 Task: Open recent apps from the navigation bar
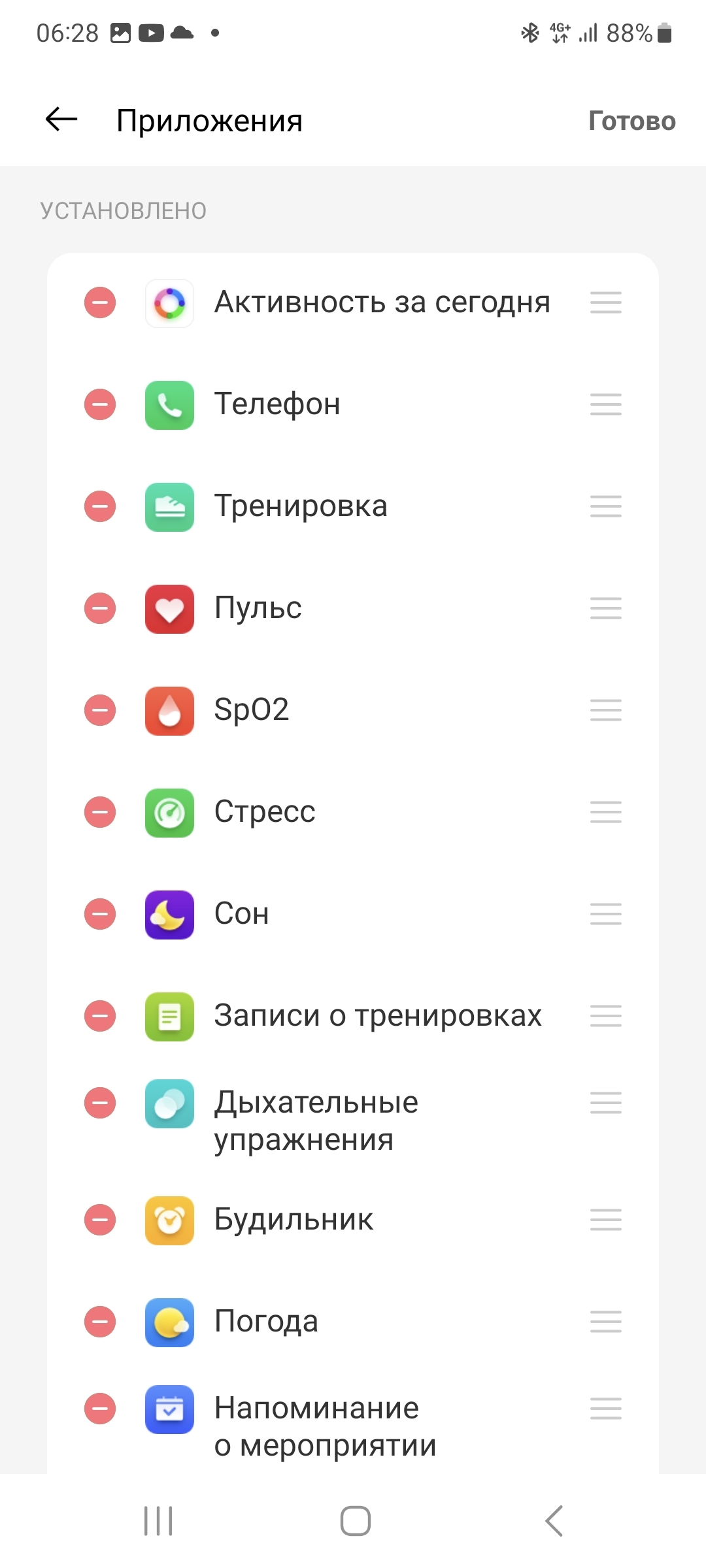click(x=158, y=1520)
